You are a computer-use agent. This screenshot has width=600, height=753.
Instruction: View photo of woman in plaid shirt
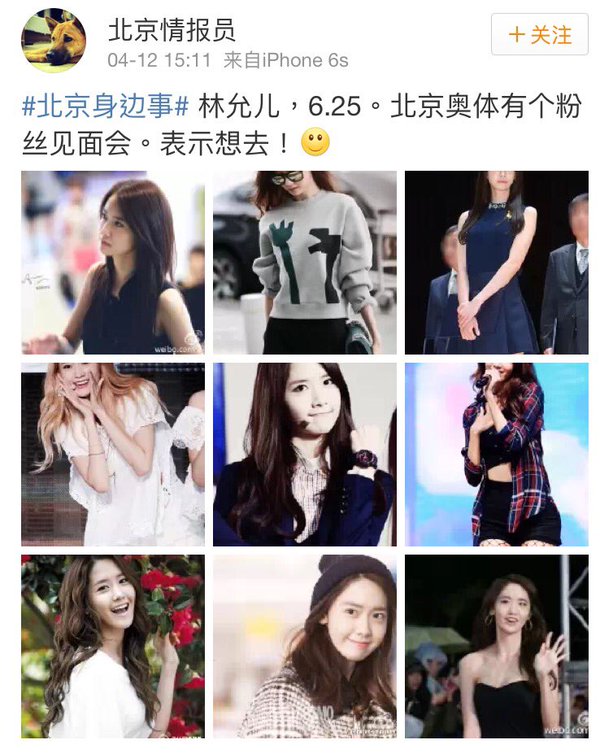[x=496, y=454]
